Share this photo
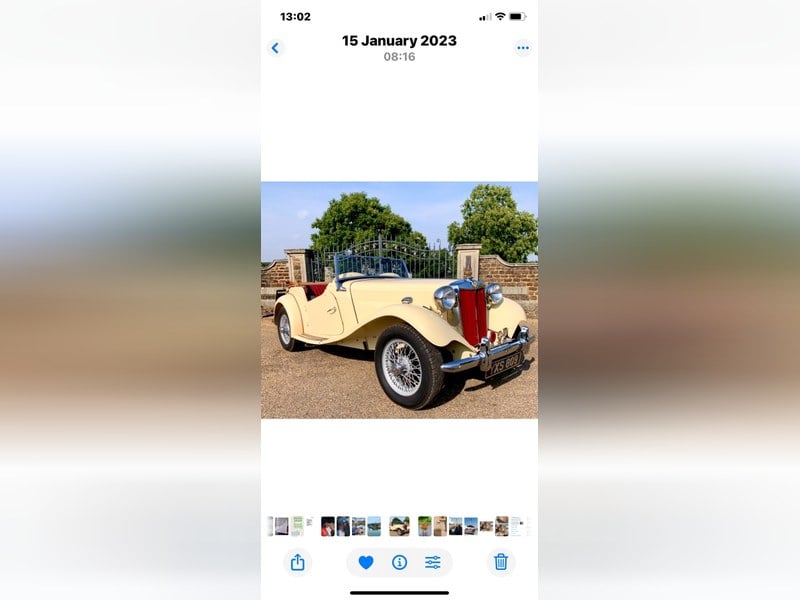Screen dimensions: 800x600 [297, 562]
